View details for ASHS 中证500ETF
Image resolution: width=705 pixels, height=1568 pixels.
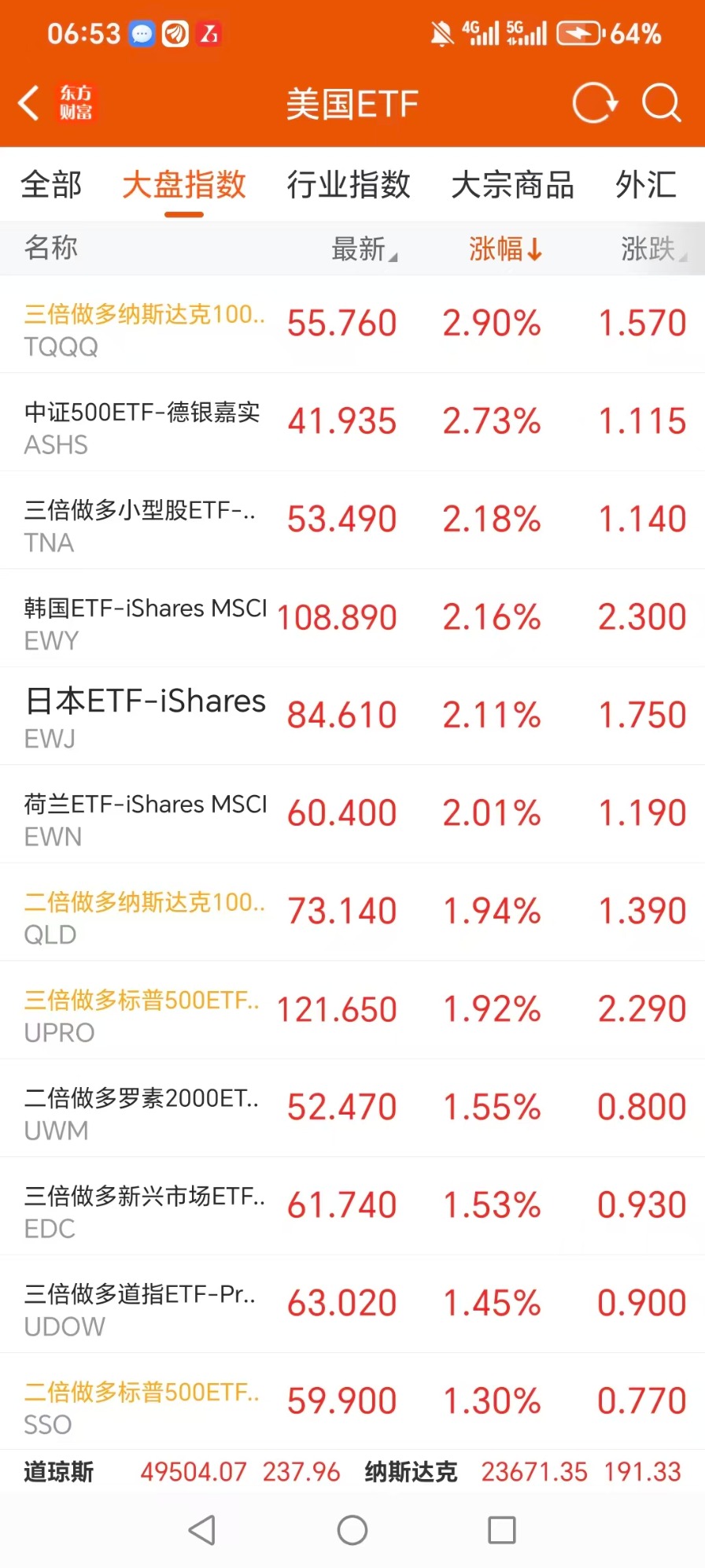point(352,423)
